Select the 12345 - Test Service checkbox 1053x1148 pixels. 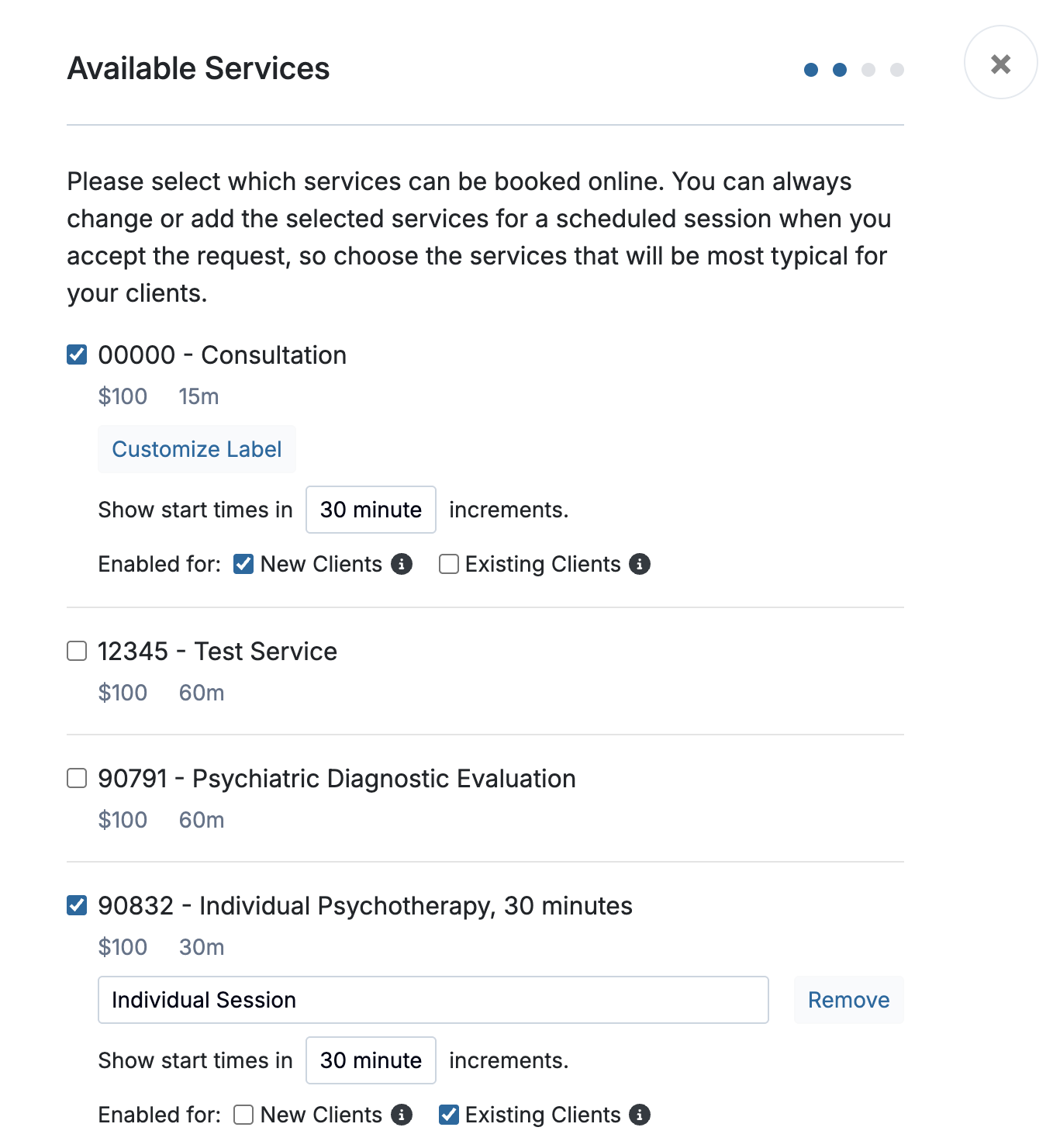click(x=77, y=651)
